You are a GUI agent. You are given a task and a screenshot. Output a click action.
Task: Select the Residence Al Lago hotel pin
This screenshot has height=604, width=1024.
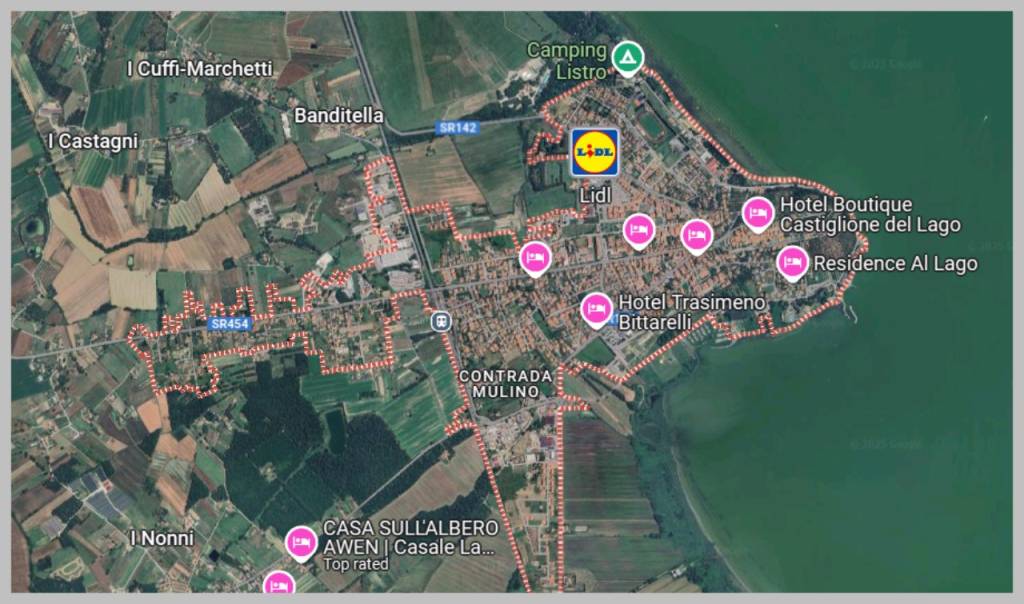[792, 262]
